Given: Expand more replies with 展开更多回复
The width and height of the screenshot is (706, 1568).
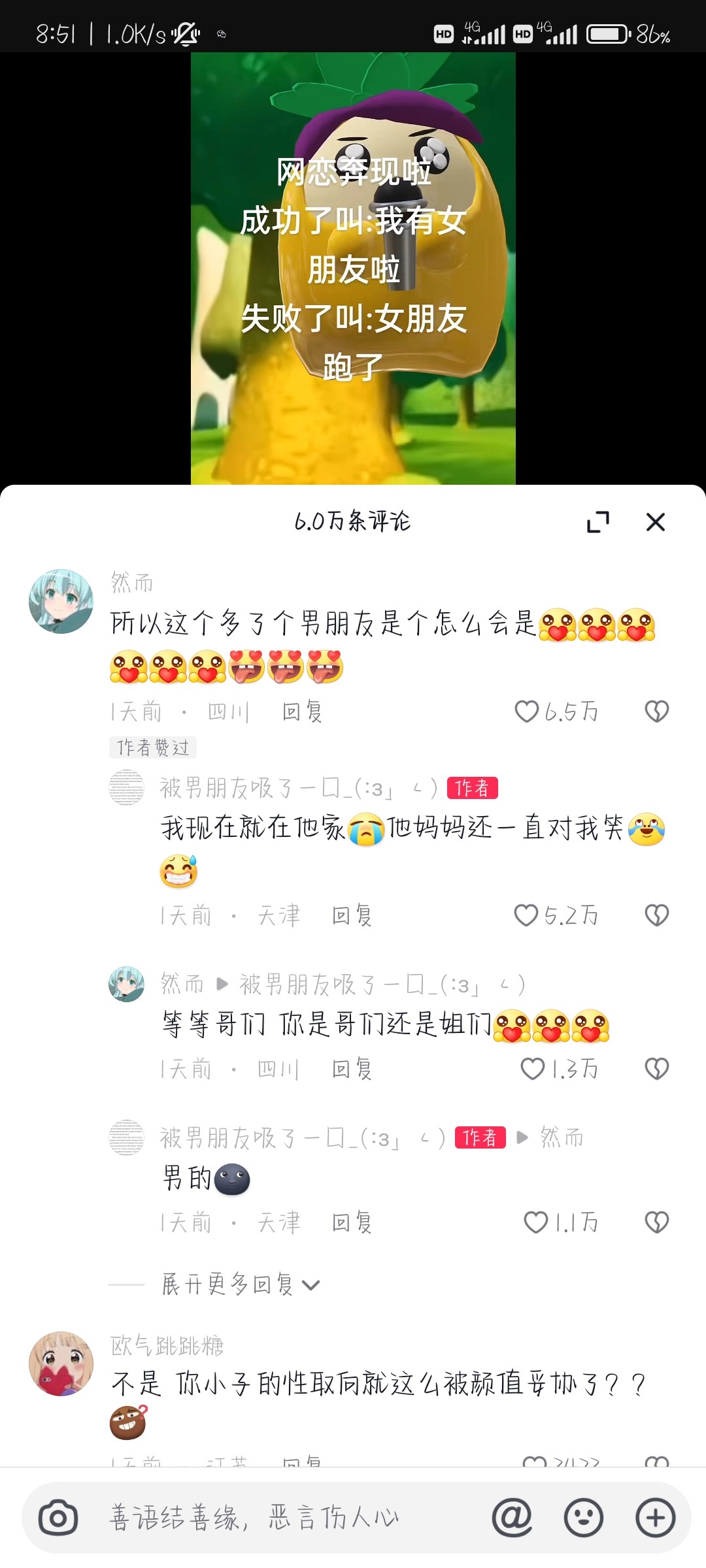Looking at the screenshot, I should (x=241, y=1284).
